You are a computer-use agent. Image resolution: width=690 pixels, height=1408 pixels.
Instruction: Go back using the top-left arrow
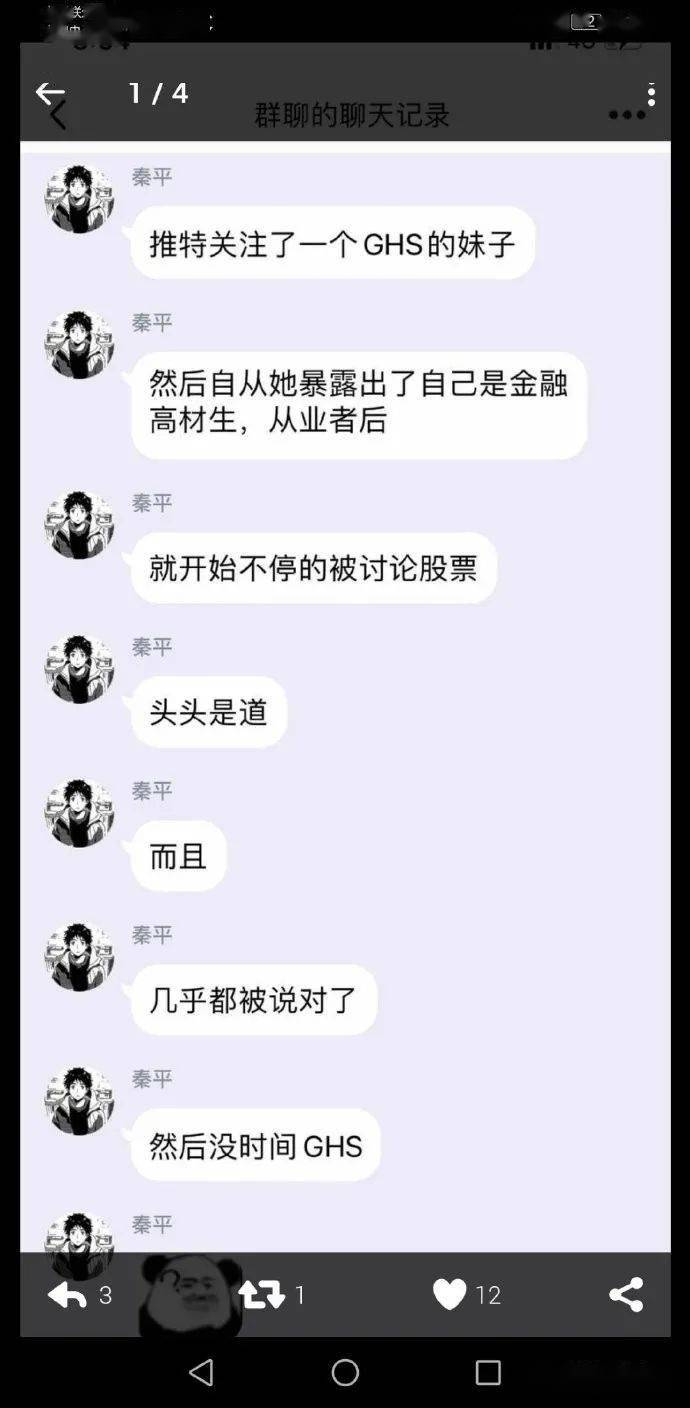[x=49, y=94]
